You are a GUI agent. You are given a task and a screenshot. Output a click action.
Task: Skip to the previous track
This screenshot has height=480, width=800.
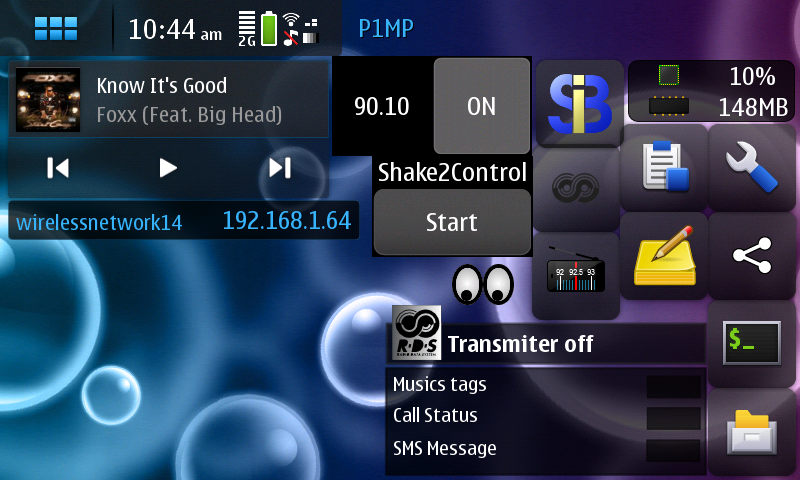[x=58, y=168]
